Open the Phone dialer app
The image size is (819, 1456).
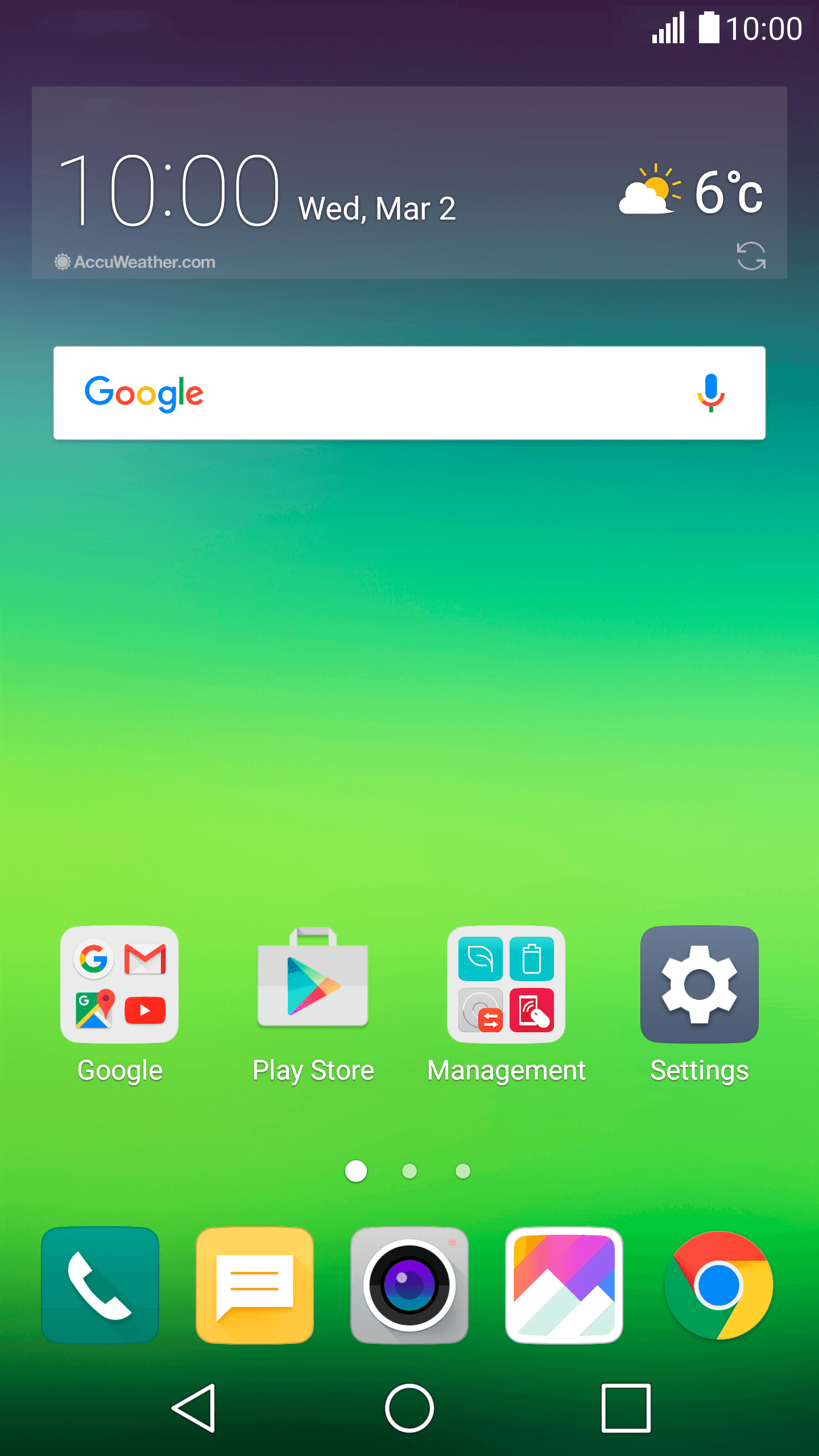(x=100, y=1285)
